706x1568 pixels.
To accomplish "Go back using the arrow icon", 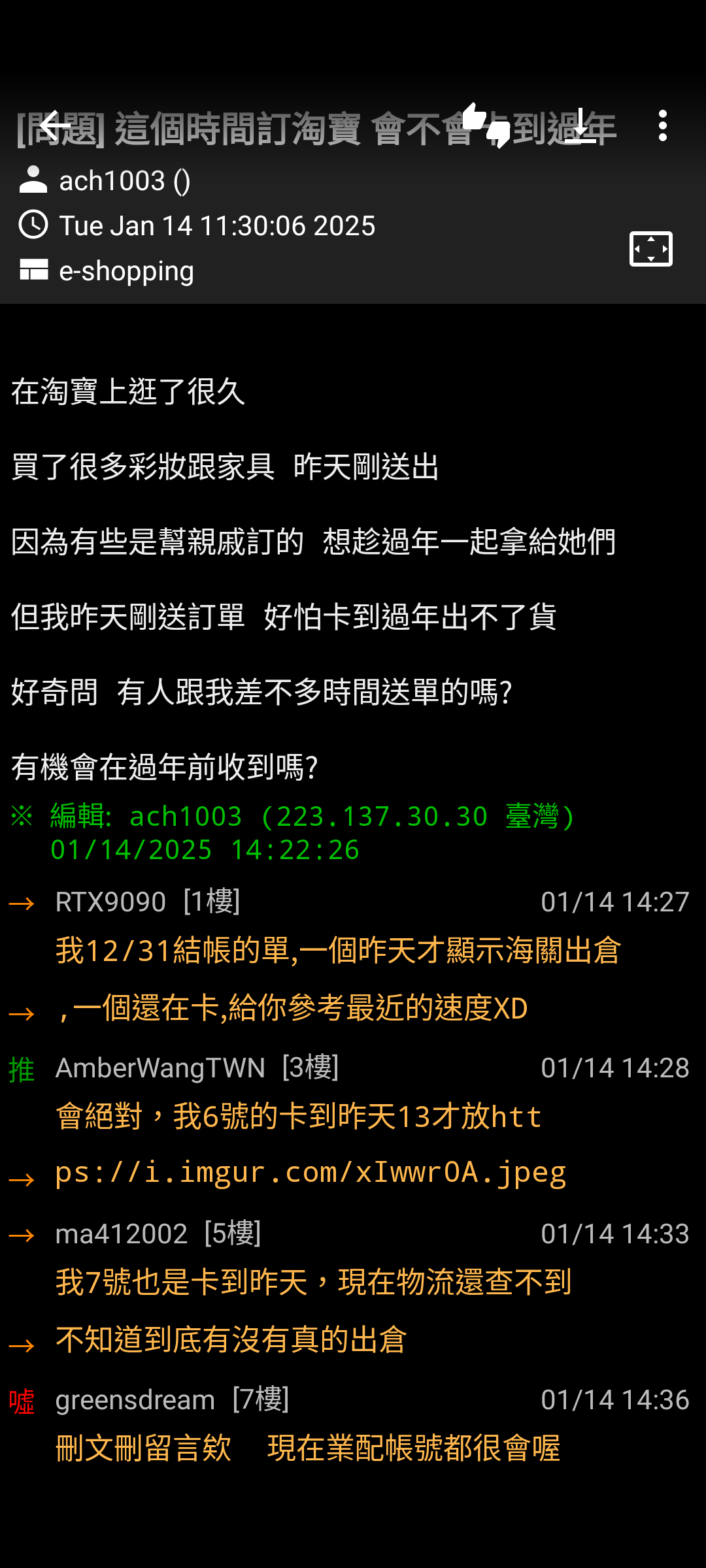I will pyautogui.click(x=56, y=125).
